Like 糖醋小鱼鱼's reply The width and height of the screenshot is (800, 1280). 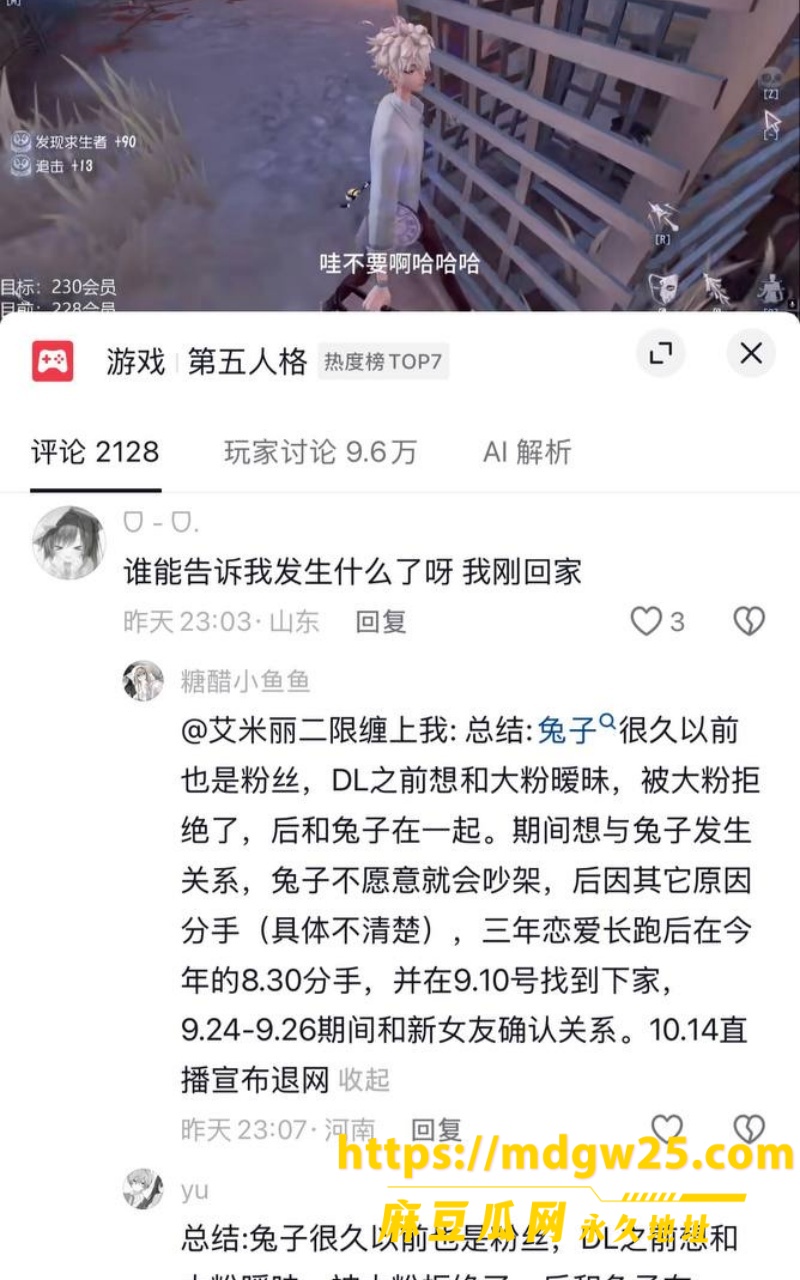(667, 1130)
